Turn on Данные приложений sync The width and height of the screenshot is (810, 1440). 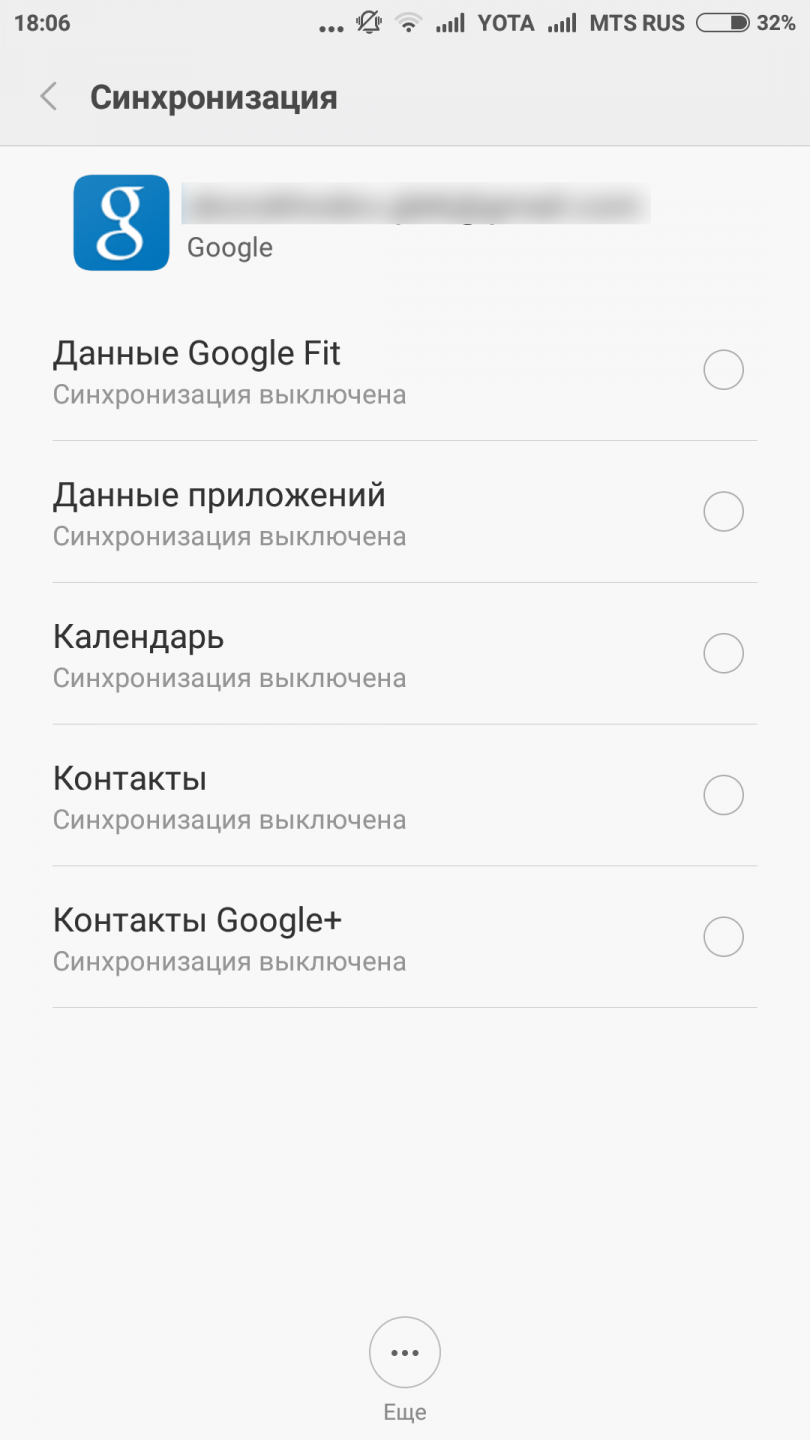[x=723, y=512]
